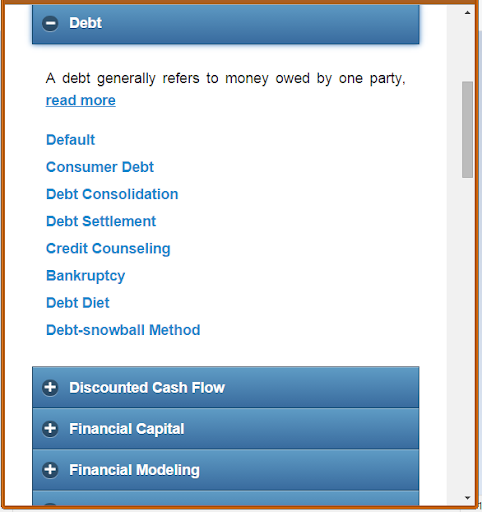
Task: Expand Financial Modeling section
Action: 226,470
